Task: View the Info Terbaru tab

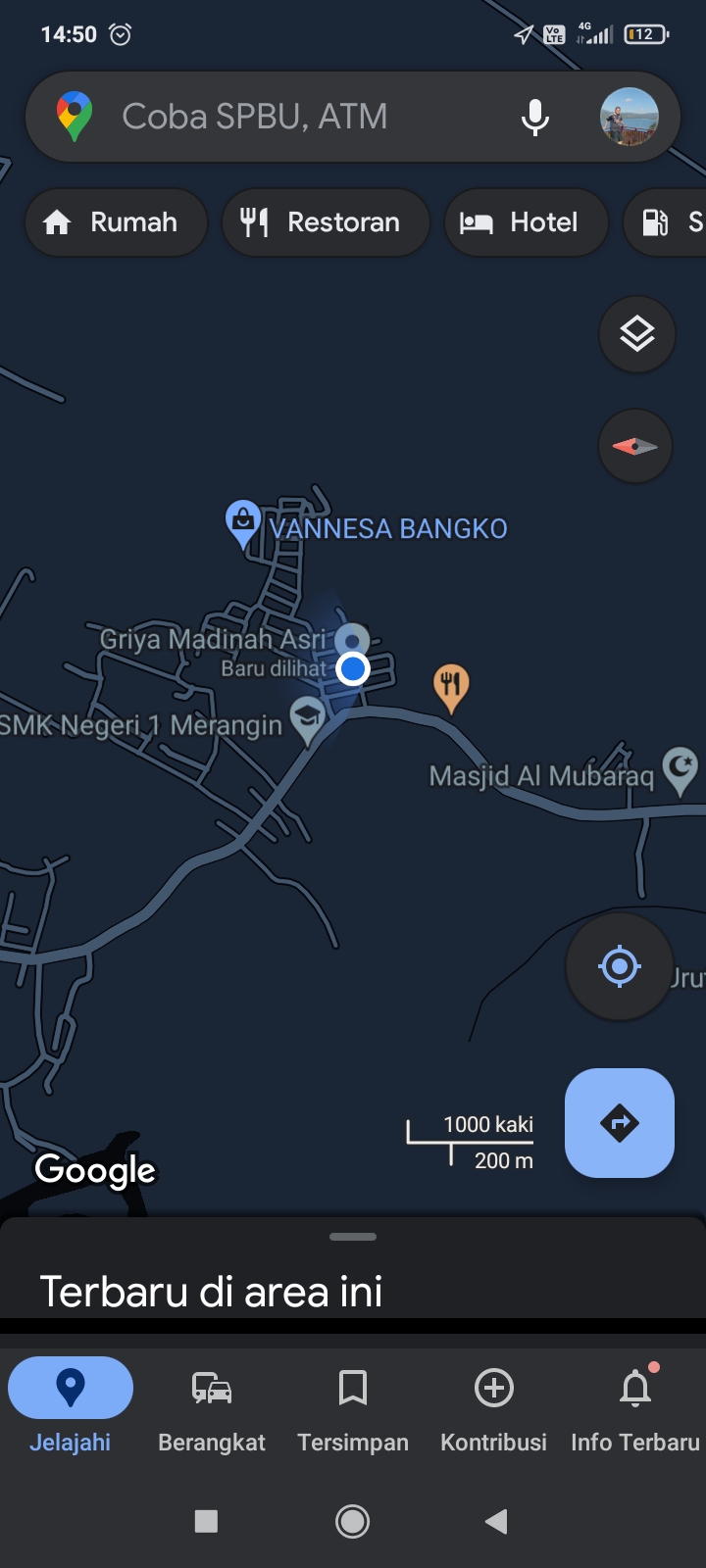Action: pos(635,1406)
